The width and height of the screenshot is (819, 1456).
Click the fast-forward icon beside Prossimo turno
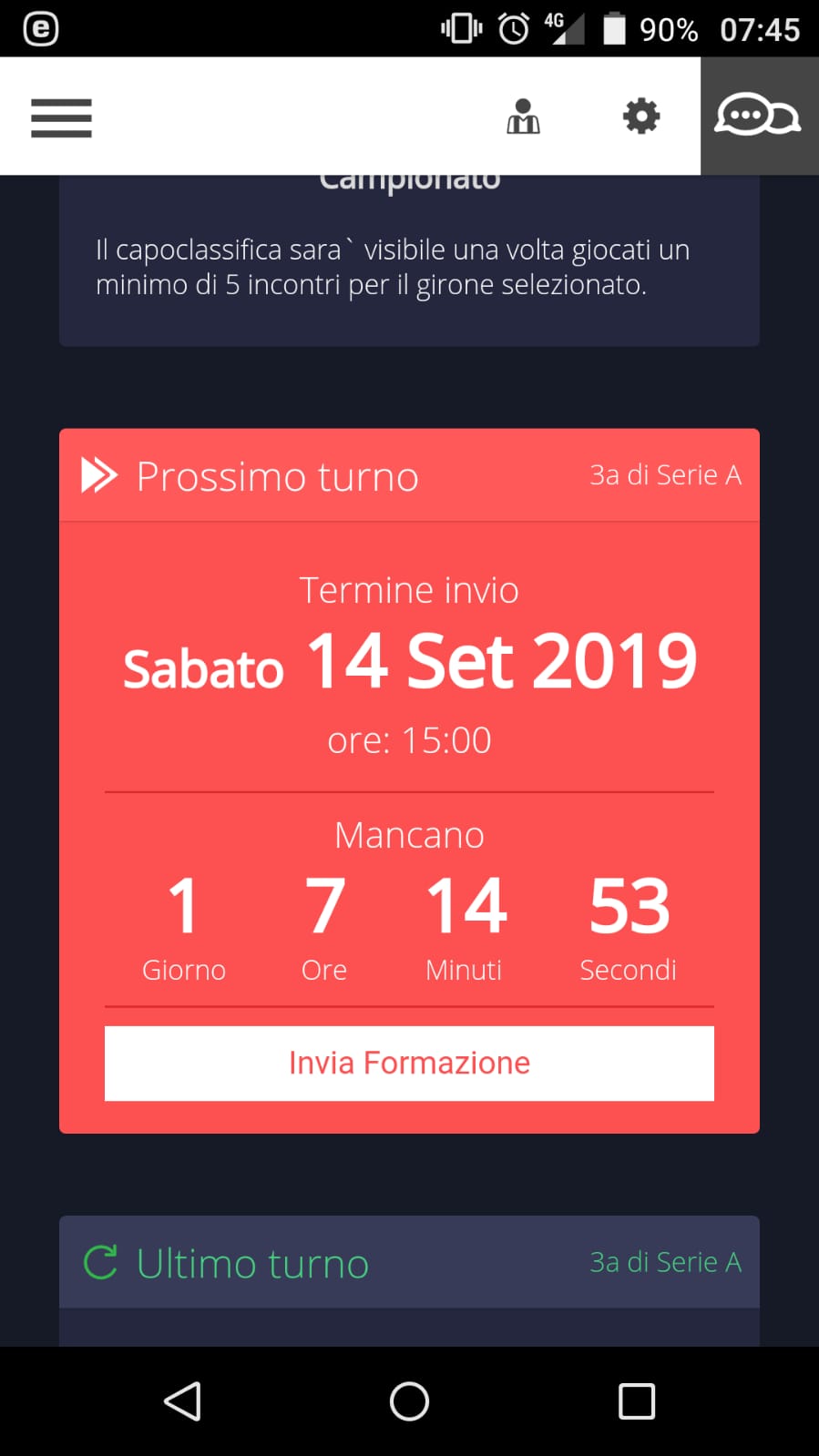98,474
